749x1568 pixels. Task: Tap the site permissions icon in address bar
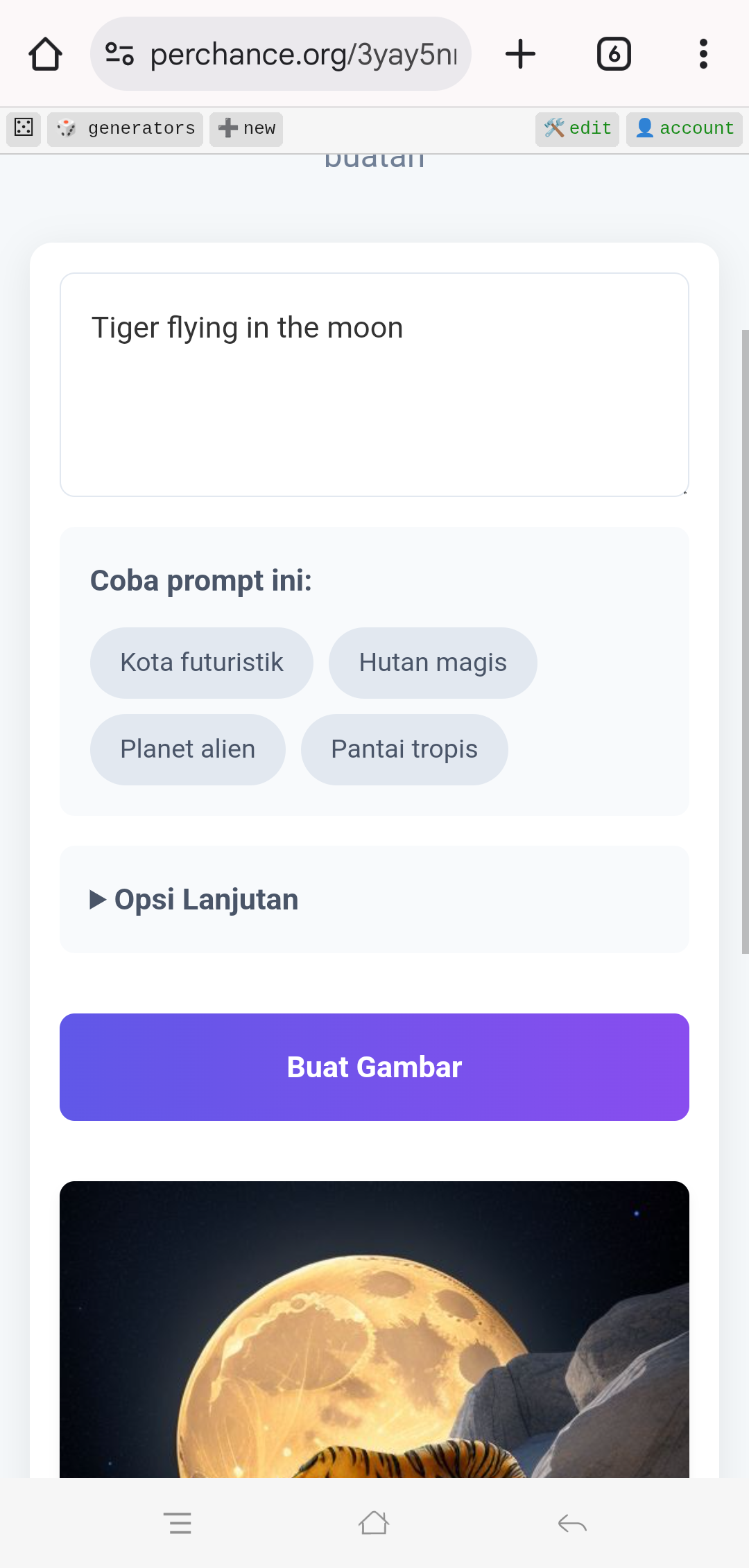tap(118, 53)
